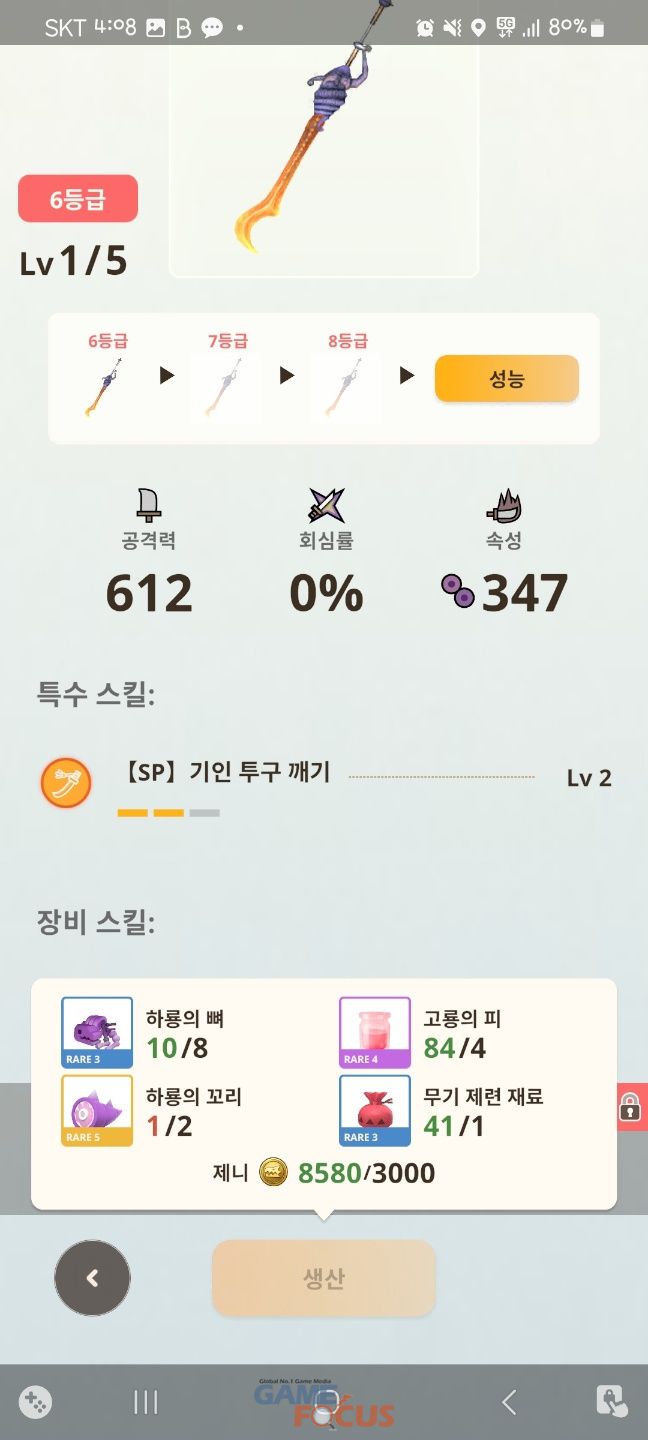
Task: Go back with the round arrow button
Action: (92, 1278)
